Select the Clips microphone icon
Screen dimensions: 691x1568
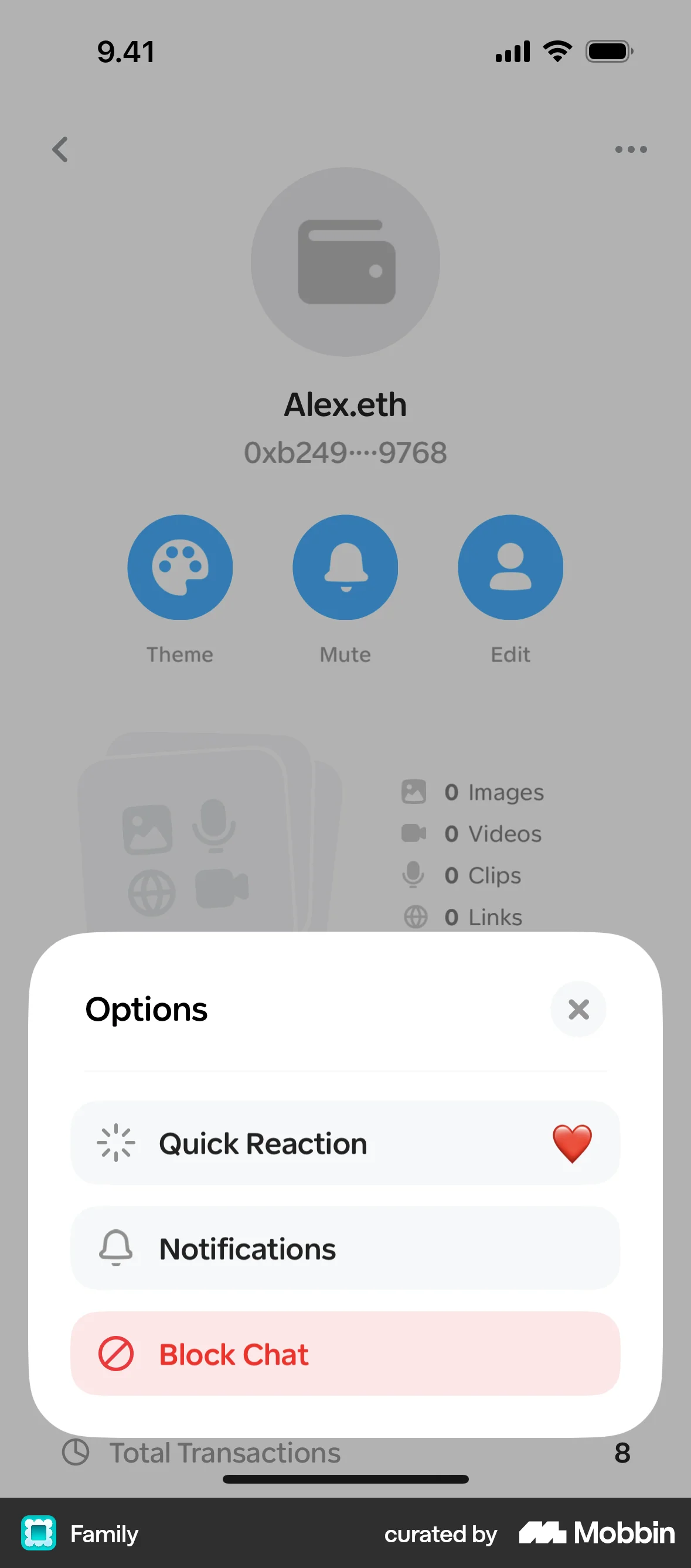coord(413,875)
